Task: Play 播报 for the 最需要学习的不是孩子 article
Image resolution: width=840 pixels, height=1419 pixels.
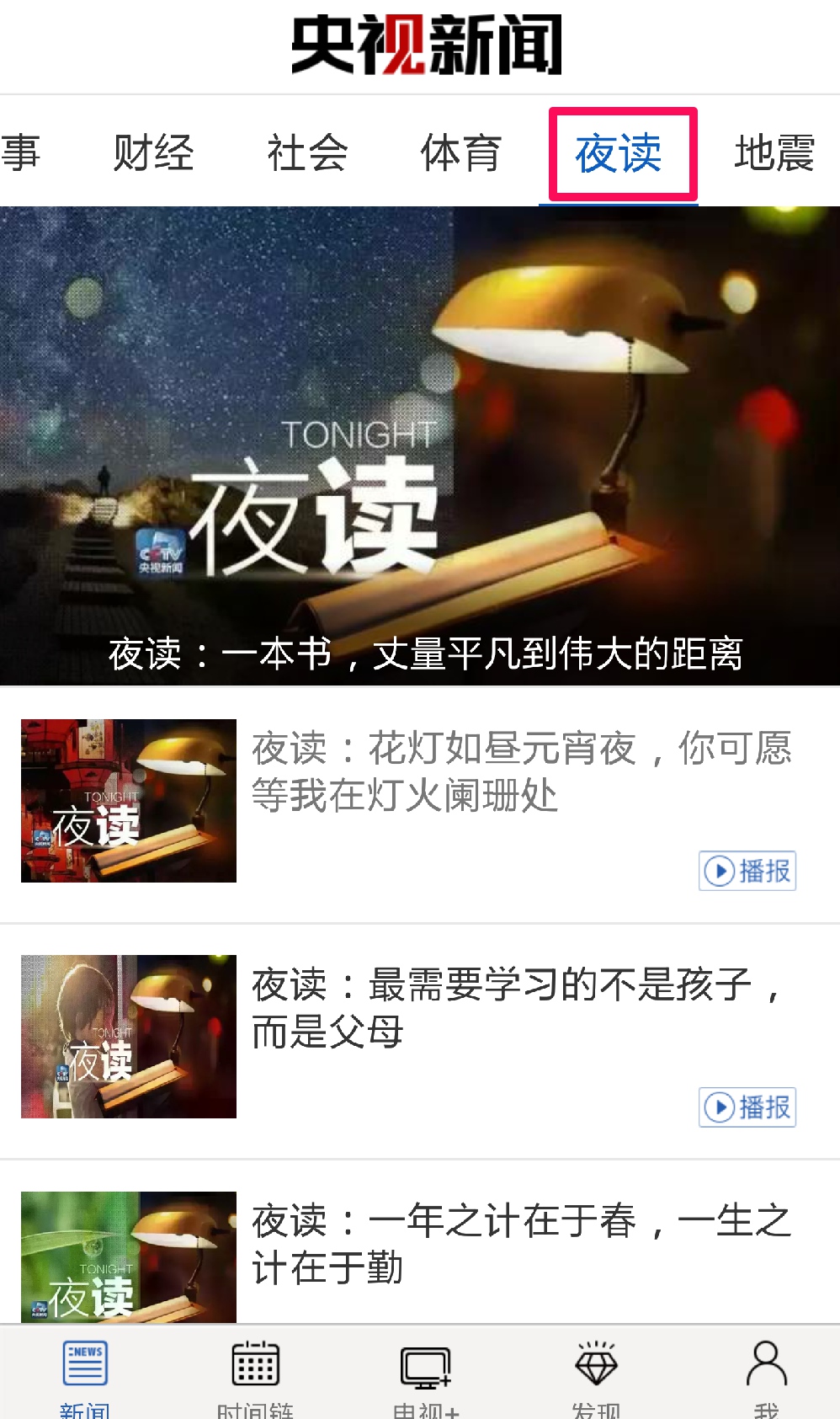Action: point(747,1107)
